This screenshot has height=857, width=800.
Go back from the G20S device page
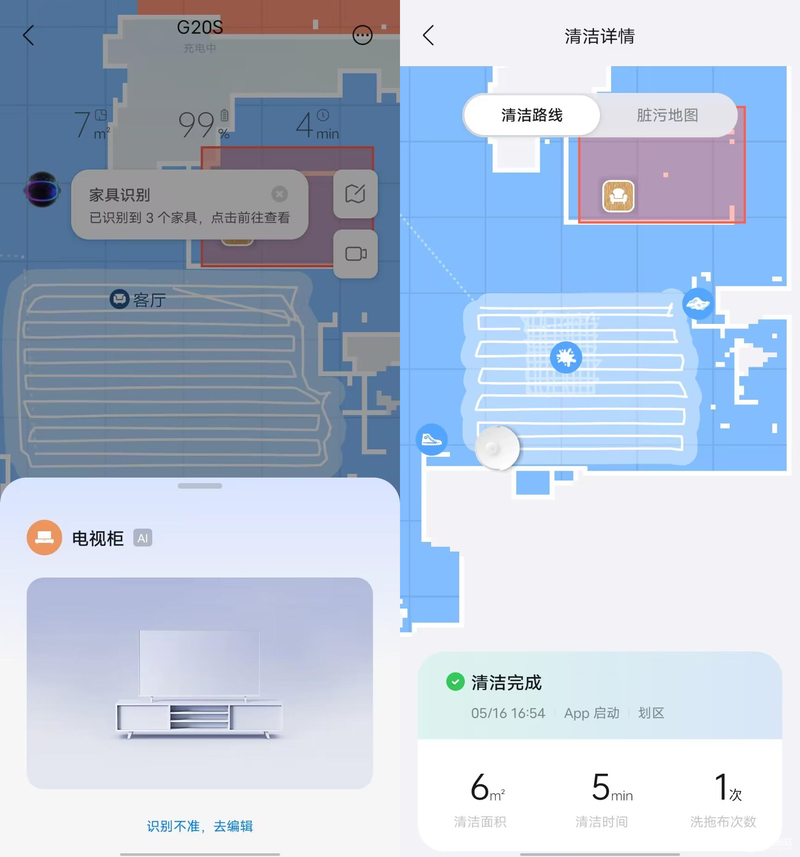point(28,36)
